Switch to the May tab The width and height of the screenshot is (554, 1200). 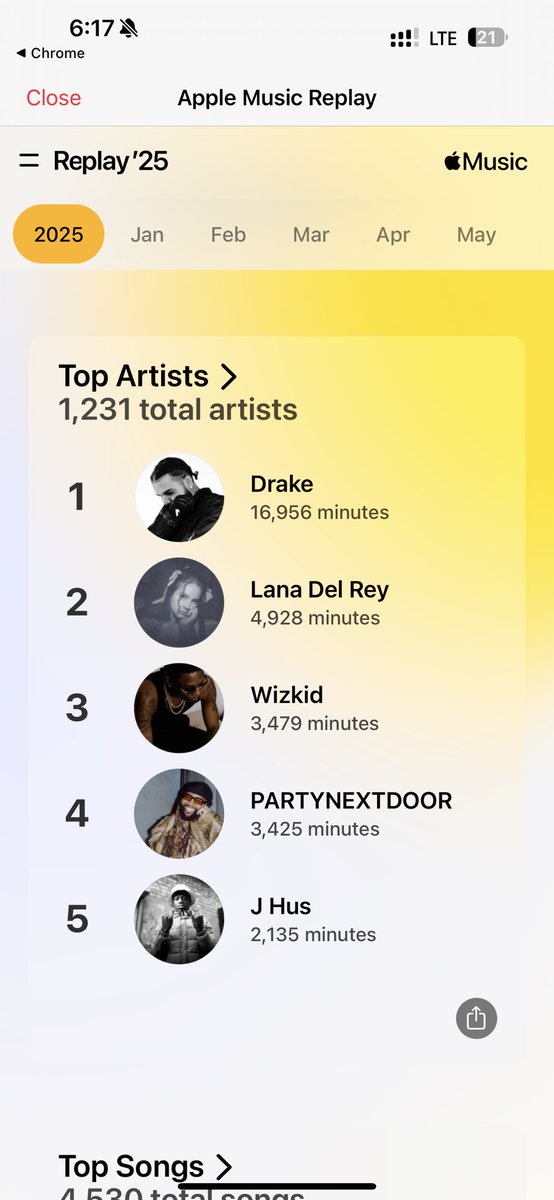tap(476, 235)
